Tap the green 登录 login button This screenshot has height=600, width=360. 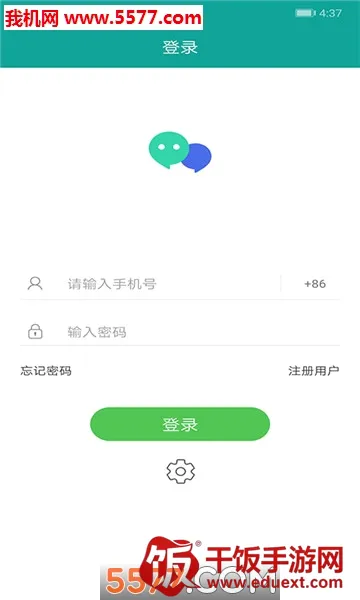[x=180, y=424]
